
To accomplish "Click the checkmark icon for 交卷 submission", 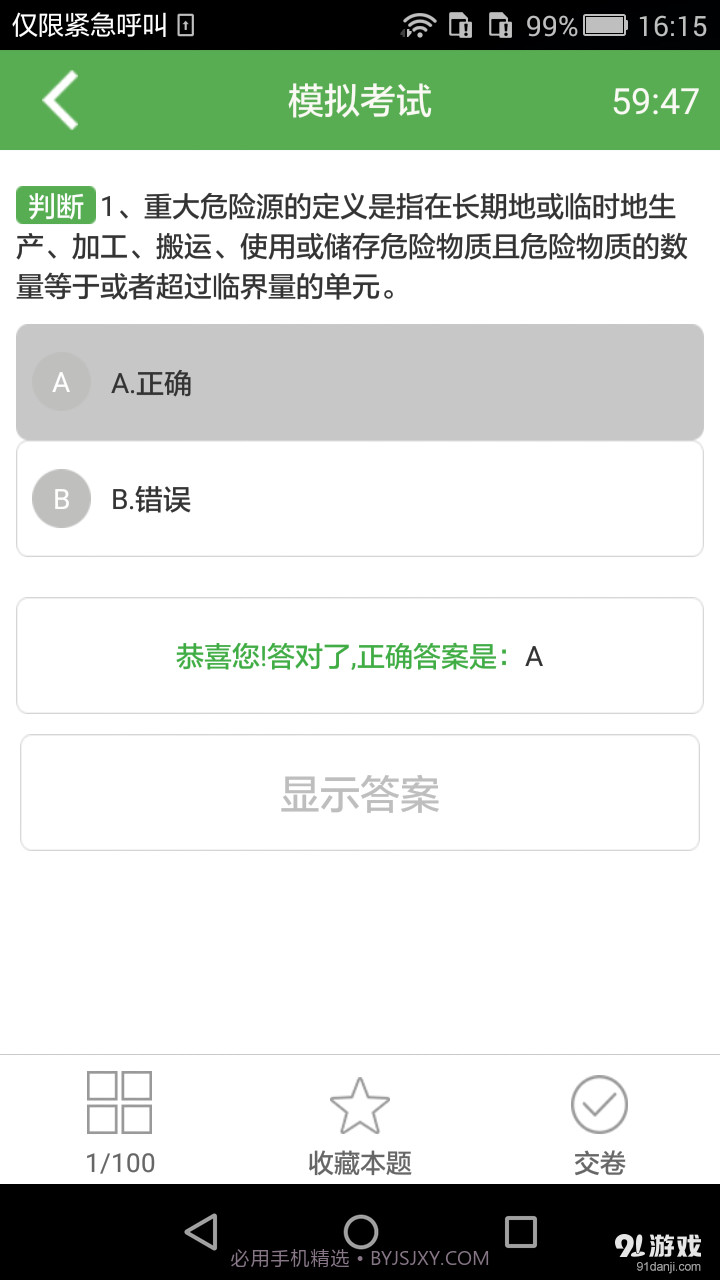I will 598,1103.
